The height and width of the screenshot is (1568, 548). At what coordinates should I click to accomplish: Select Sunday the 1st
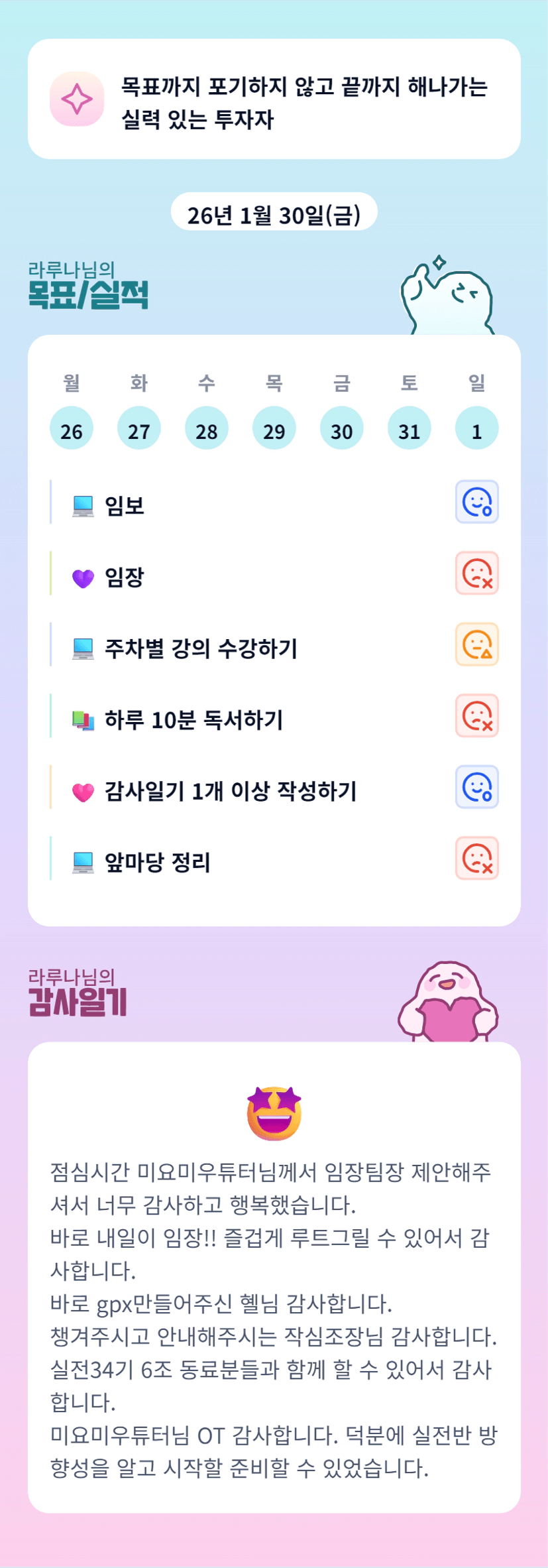click(x=477, y=428)
